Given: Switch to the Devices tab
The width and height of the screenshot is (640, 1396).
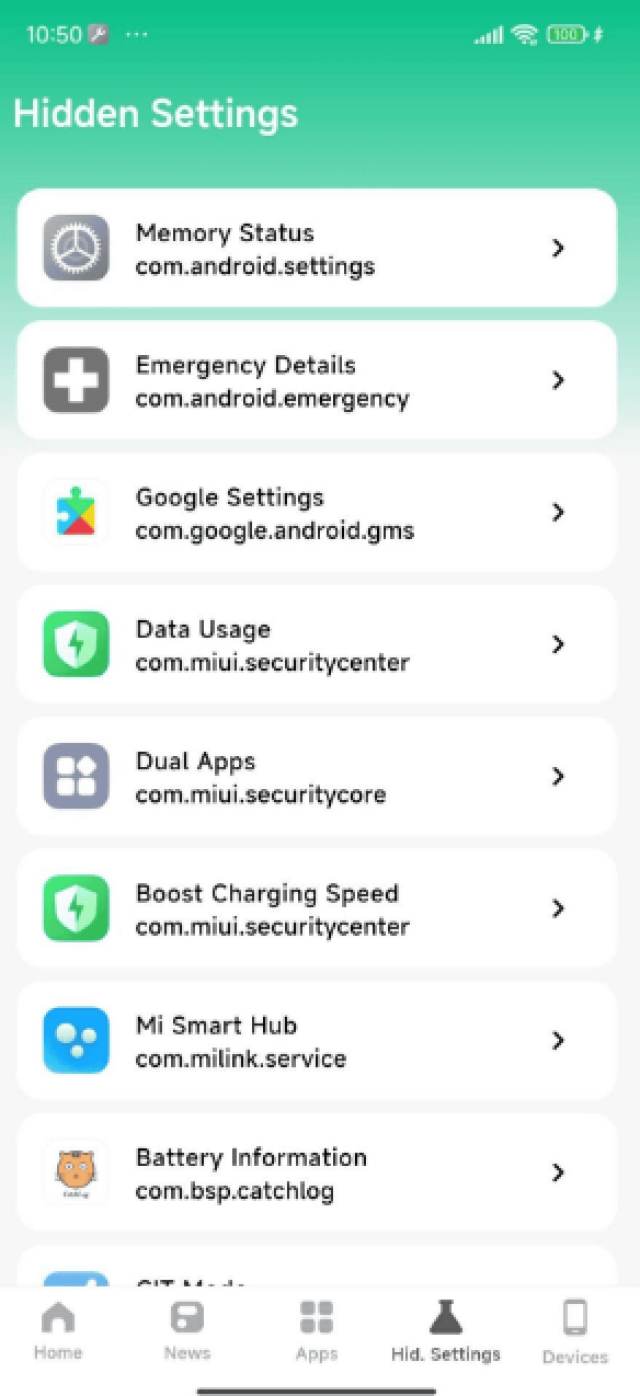Looking at the screenshot, I should (x=575, y=1331).
